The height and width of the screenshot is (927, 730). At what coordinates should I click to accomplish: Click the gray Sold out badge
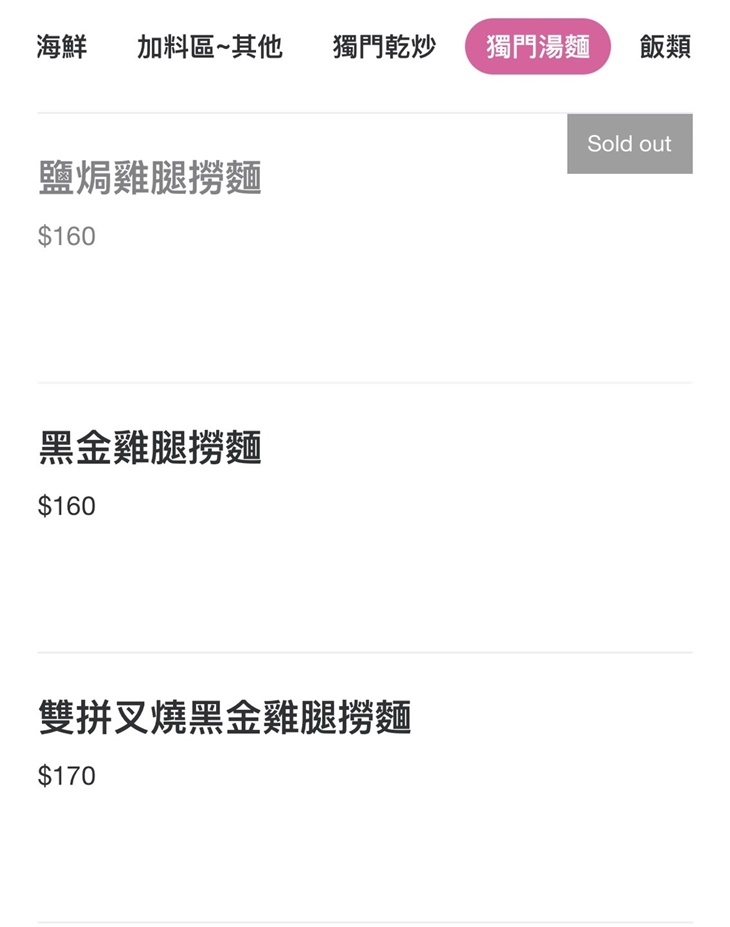(x=629, y=143)
